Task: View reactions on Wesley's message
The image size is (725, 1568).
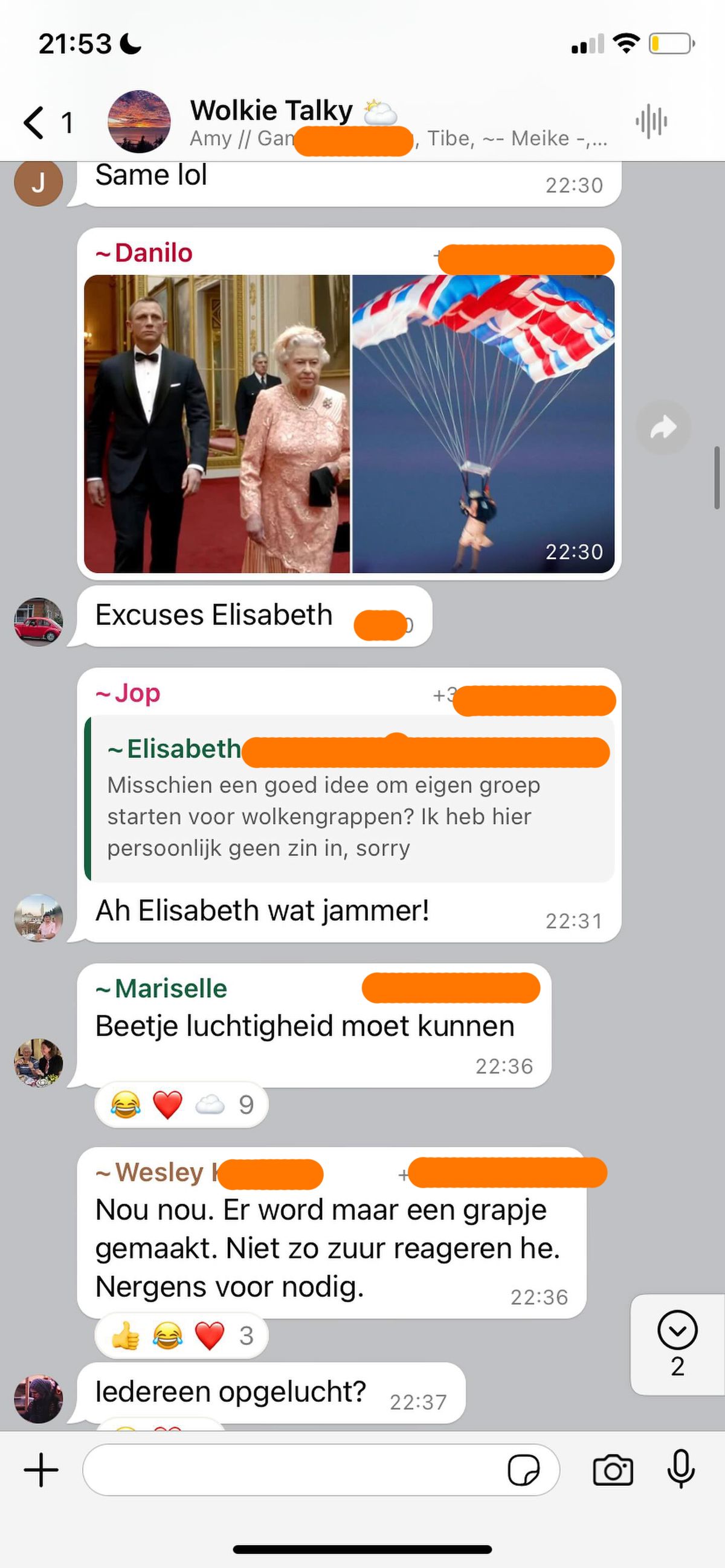Action: click(182, 1336)
